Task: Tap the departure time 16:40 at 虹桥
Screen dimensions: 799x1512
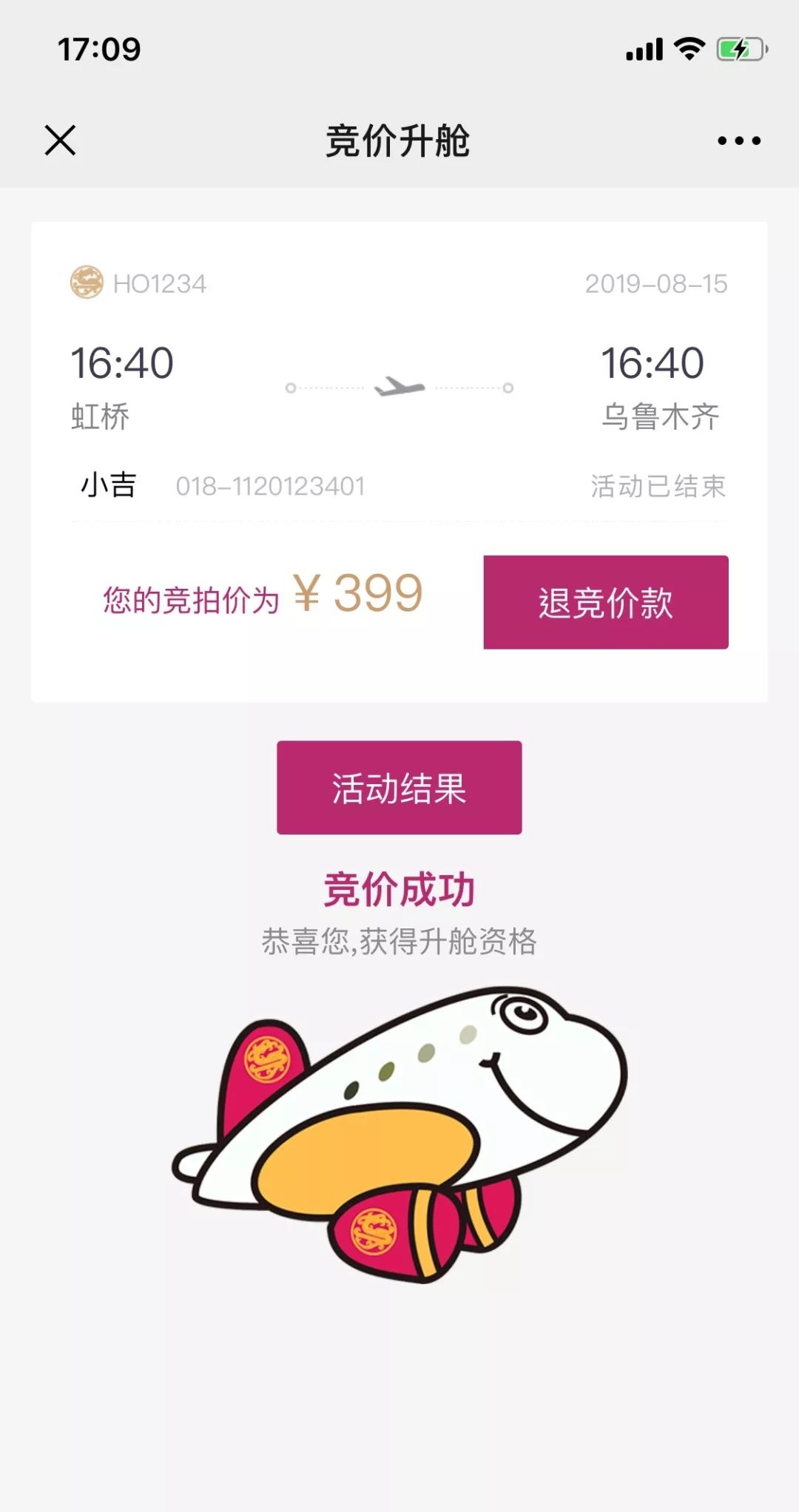Action: tap(122, 362)
